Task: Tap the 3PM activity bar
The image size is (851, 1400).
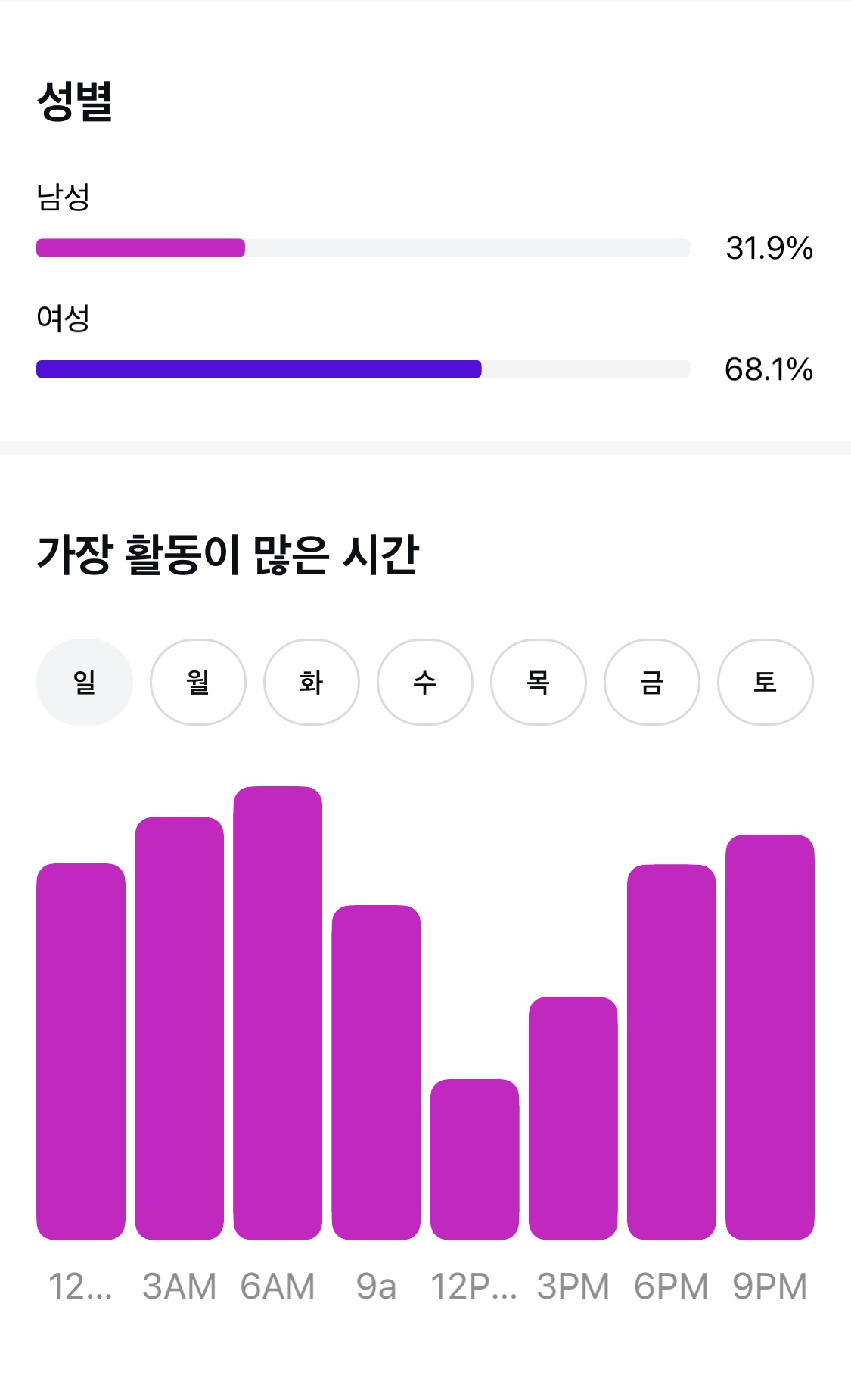Action: [x=573, y=1118]
